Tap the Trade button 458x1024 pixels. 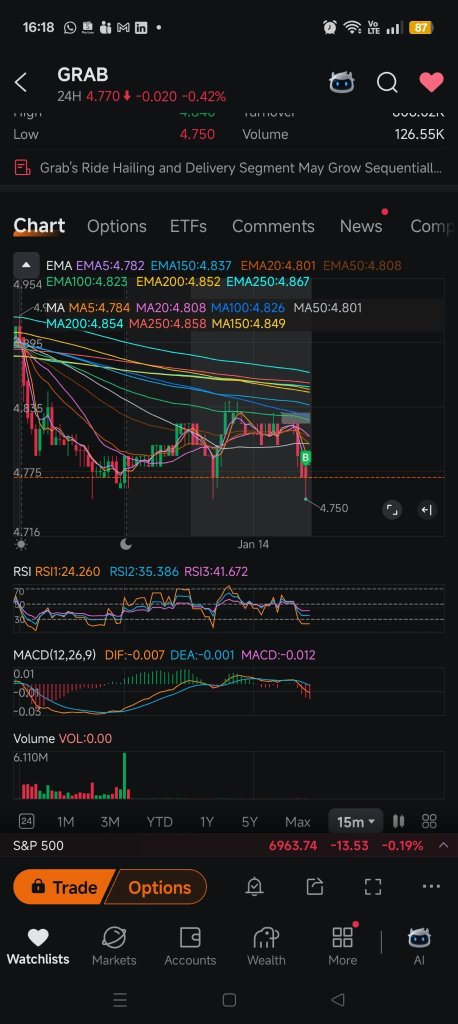click(x=64, y=887)
